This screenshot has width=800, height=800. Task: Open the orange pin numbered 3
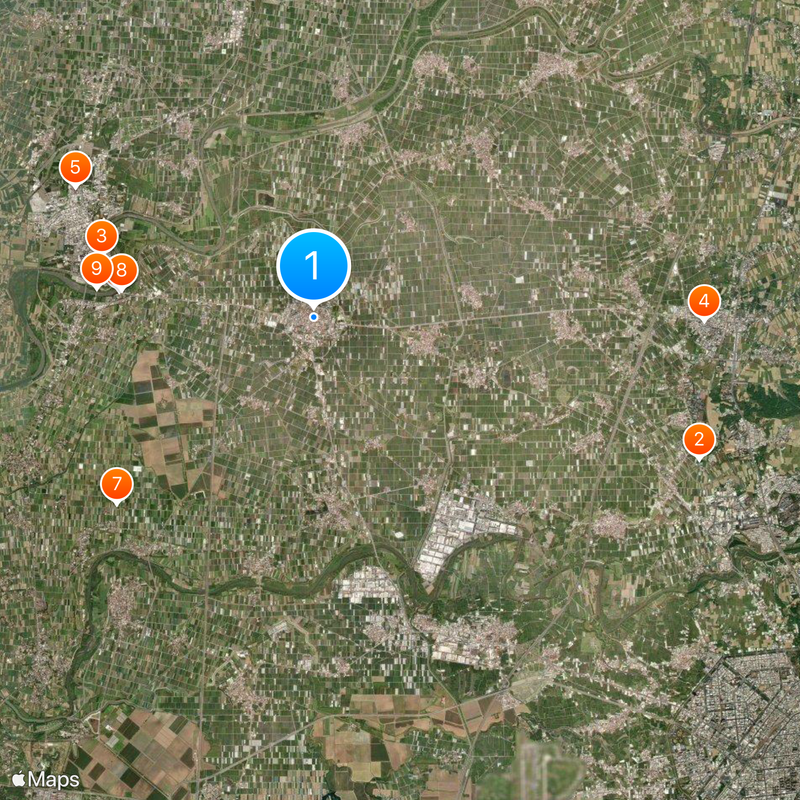(102, 237)
